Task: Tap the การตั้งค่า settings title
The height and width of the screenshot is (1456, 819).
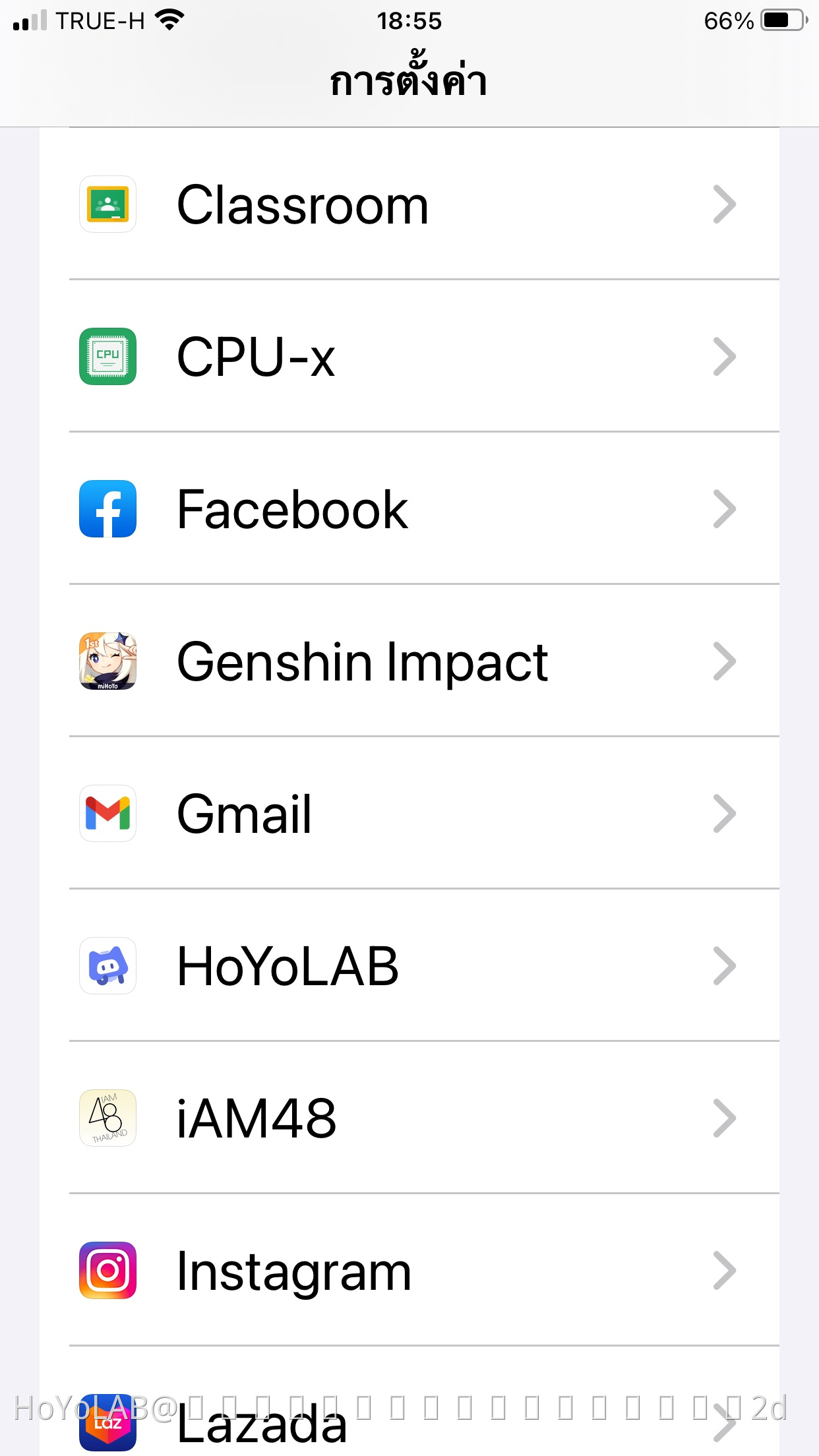Action: pos(409,79)
